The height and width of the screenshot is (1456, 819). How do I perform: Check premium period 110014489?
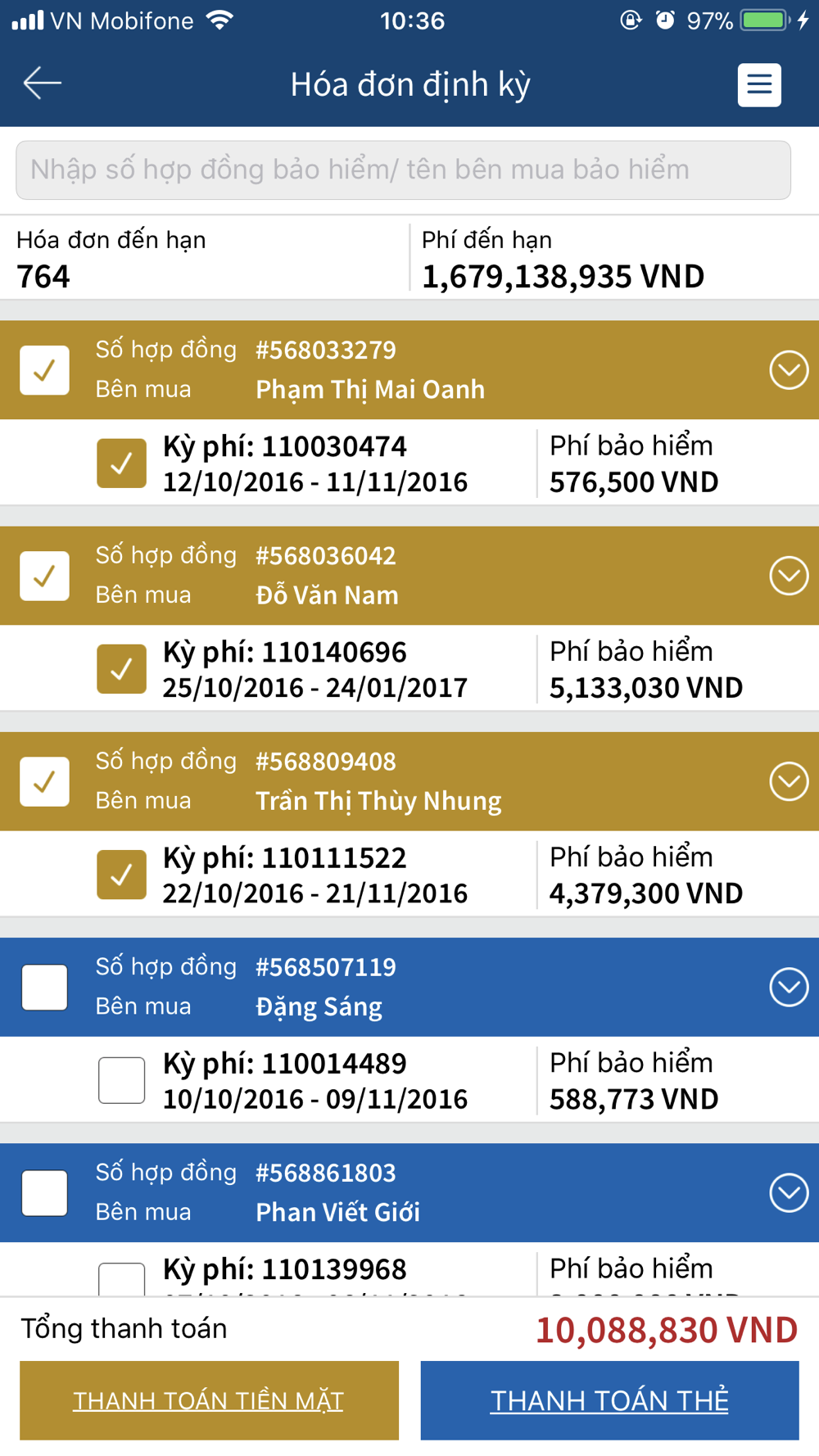(x=121, y=1080)
